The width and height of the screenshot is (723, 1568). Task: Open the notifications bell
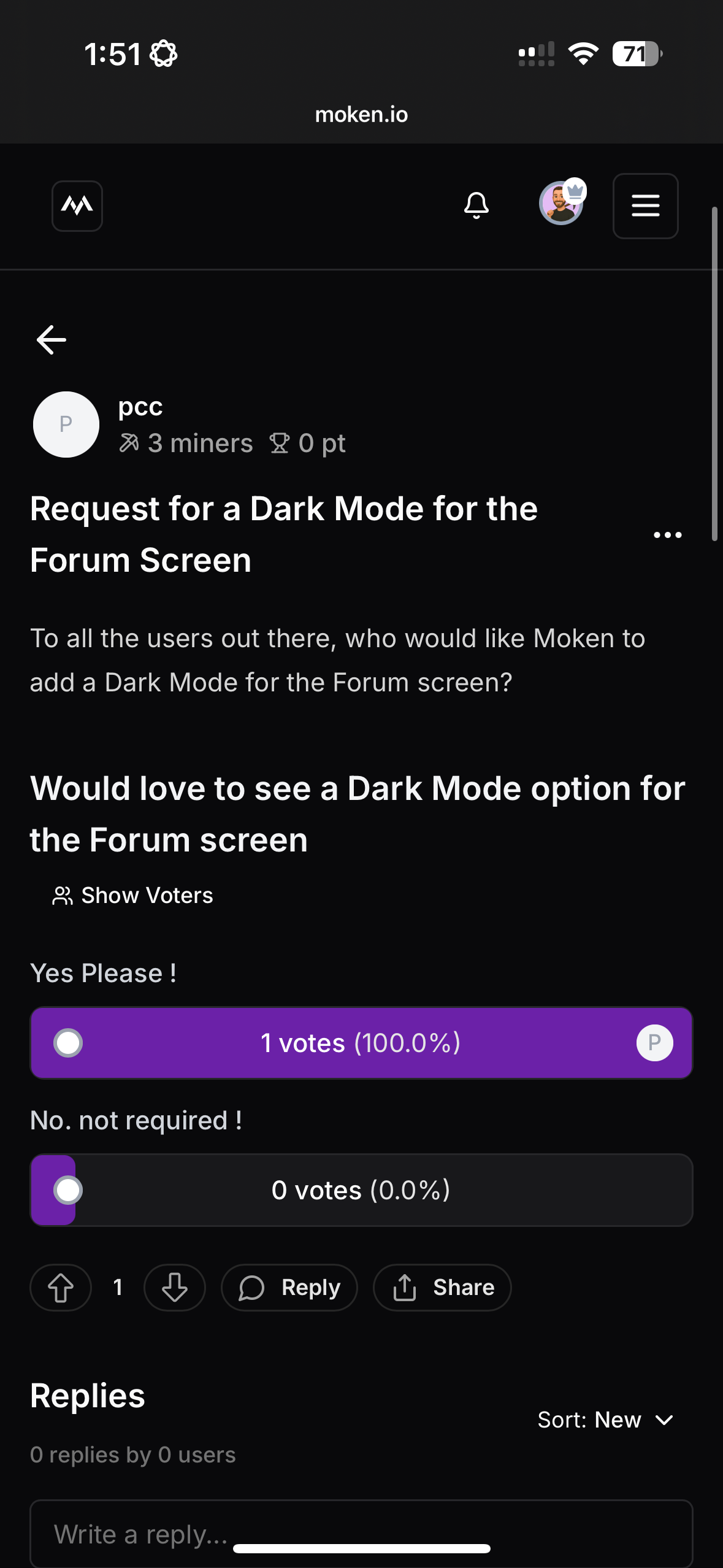(476, 206)
